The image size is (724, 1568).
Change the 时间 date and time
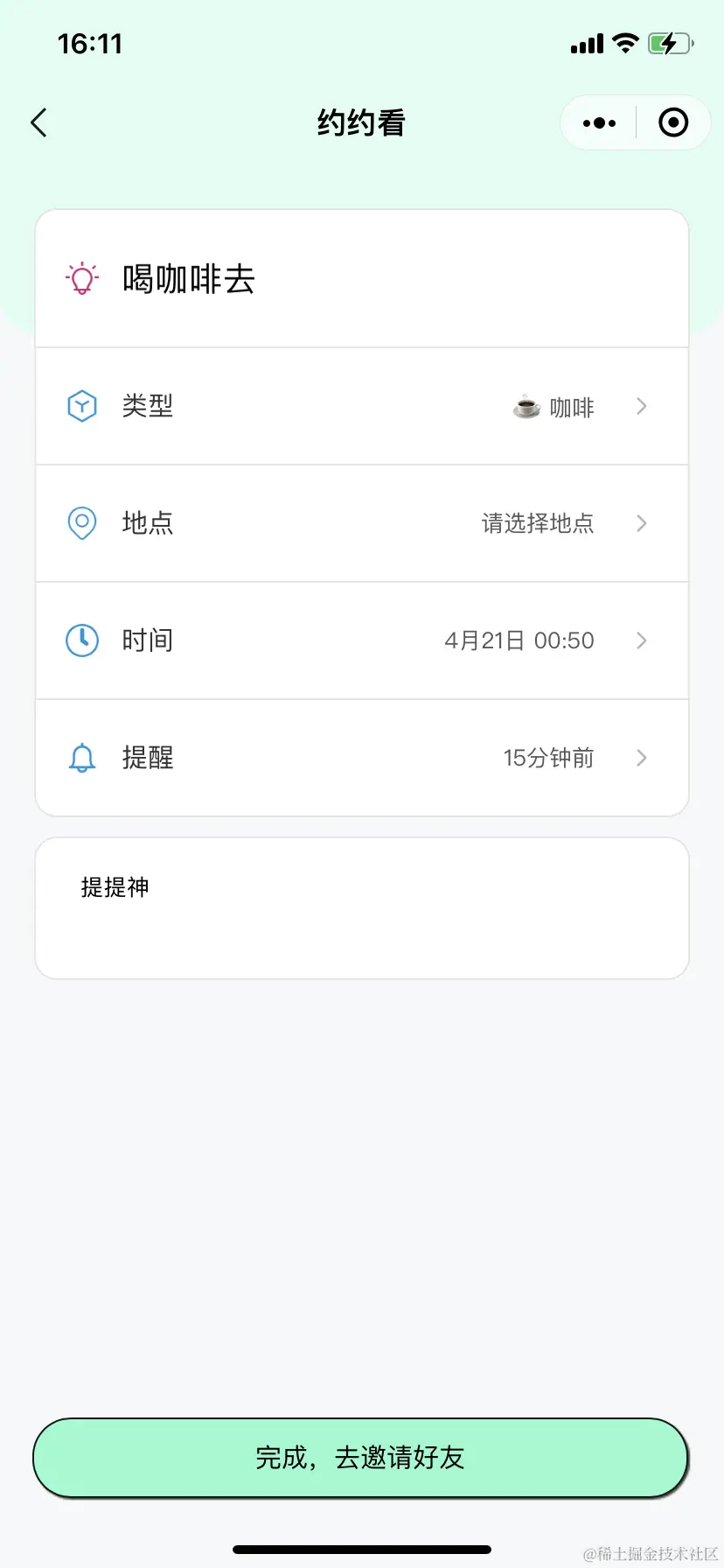pyautogui.click(x=362, y=640)
